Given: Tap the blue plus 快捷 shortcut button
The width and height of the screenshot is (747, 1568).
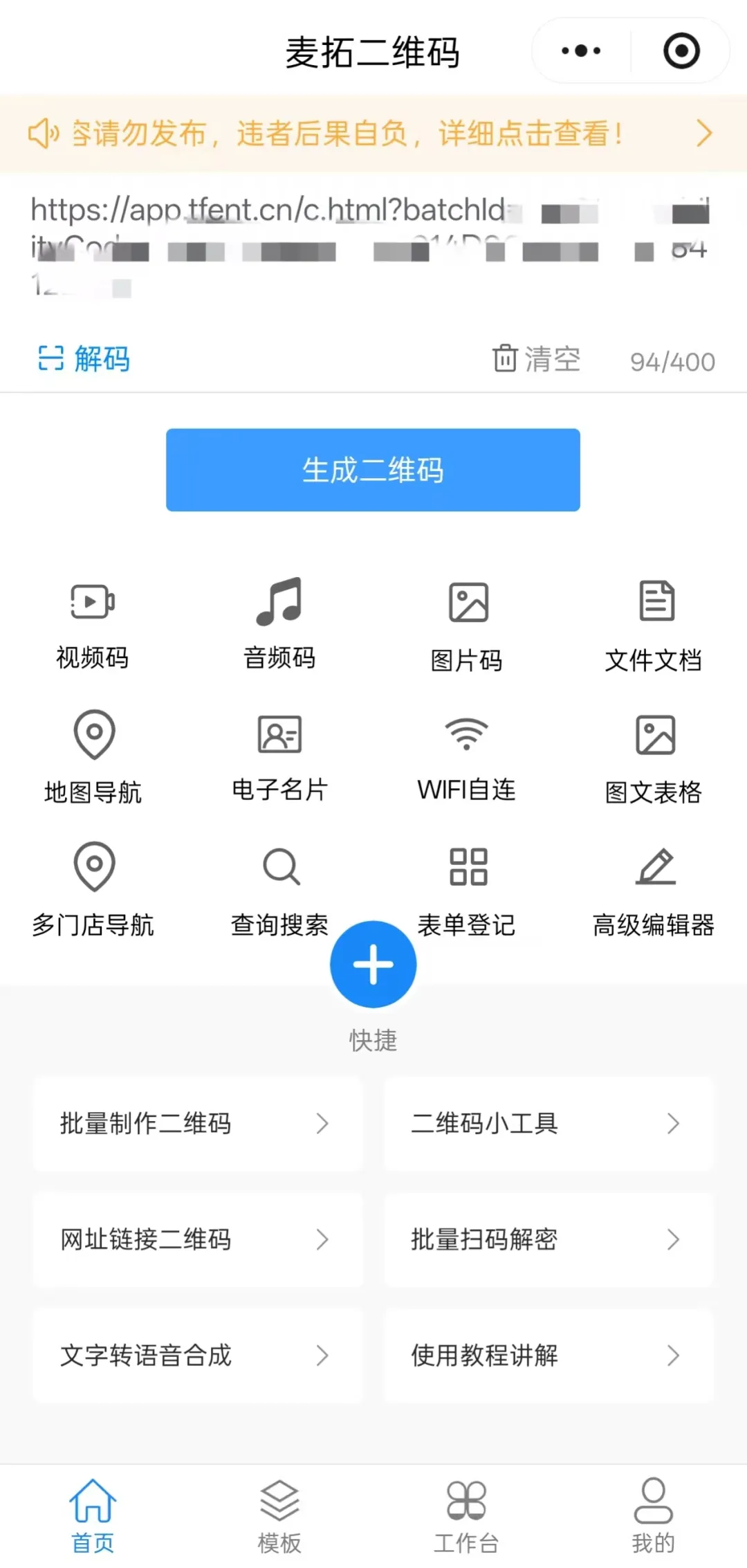Looking at the screenshot, I should (x=373, y=963).
